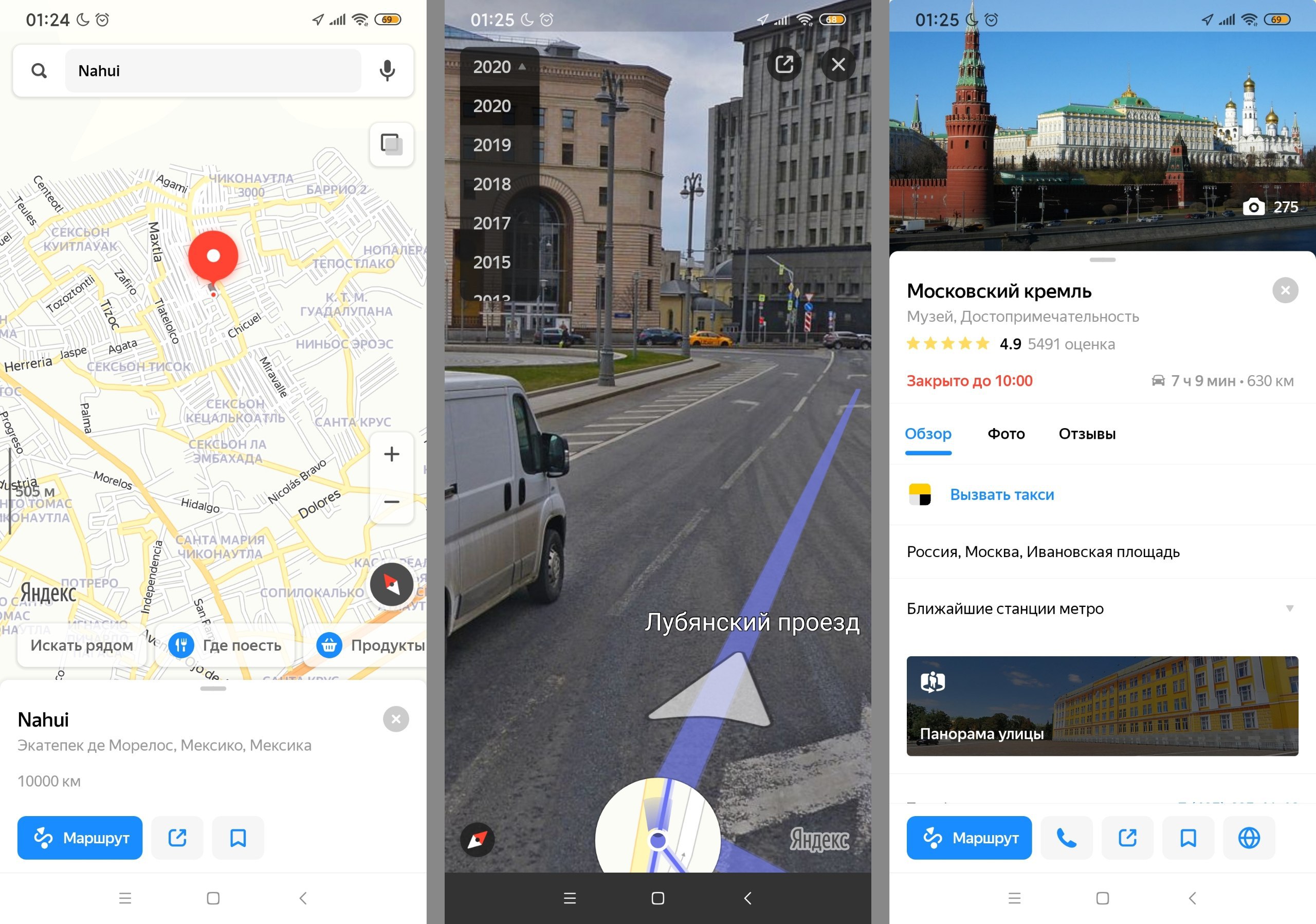Start voice search with the microphone

[x=388, y=70]
